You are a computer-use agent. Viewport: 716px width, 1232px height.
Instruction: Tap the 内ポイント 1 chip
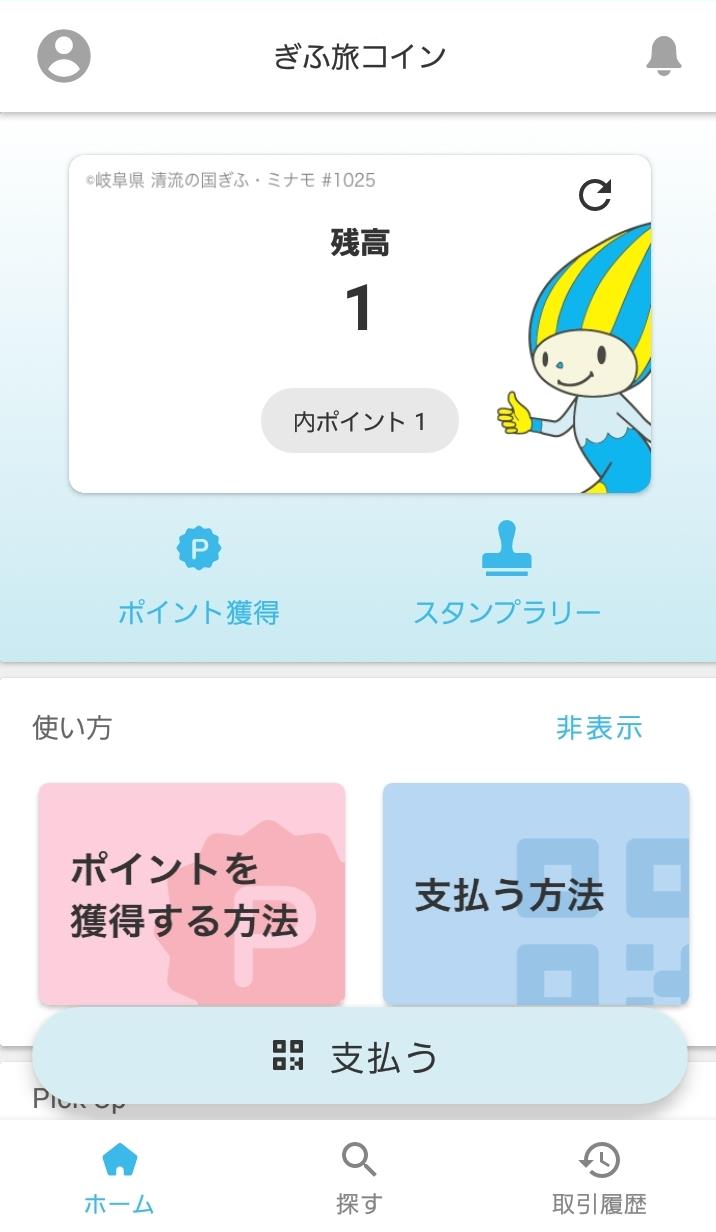[x=360, y=421]
